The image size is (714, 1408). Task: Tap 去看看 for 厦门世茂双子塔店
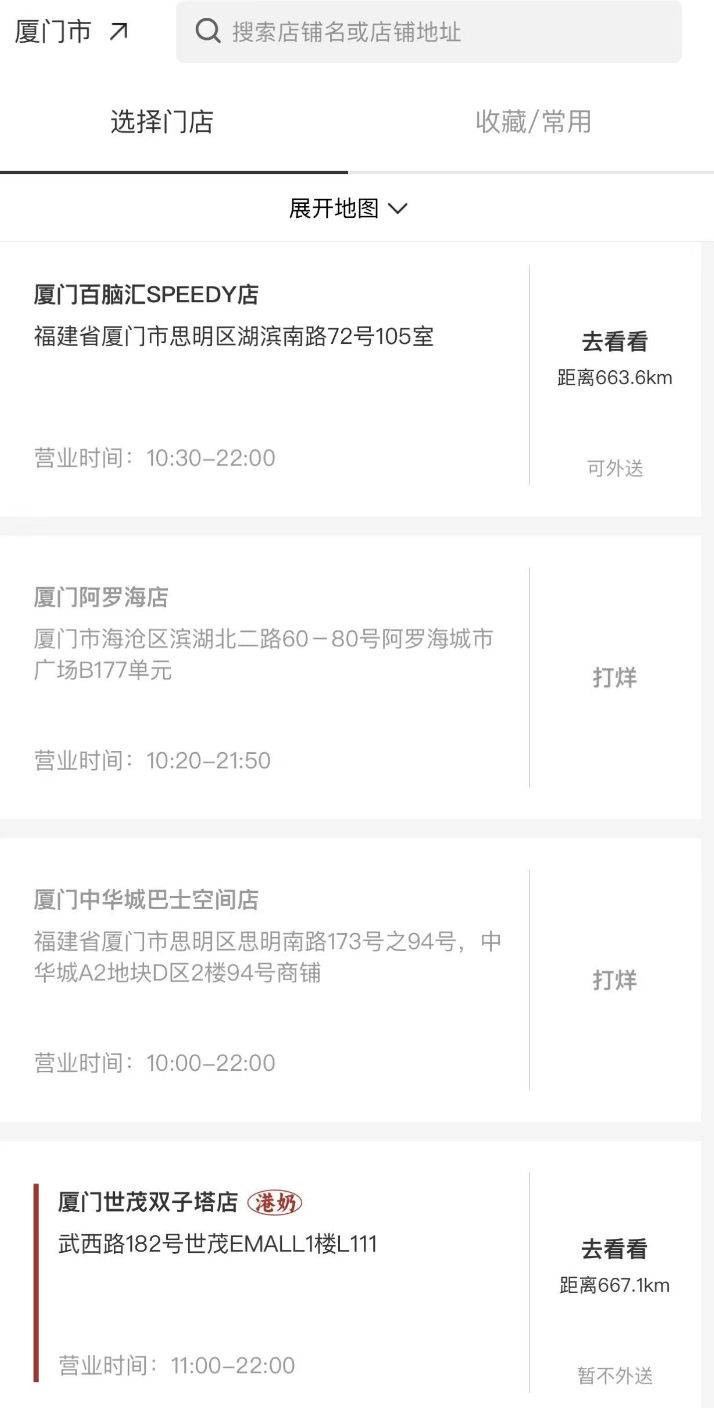614,1250
